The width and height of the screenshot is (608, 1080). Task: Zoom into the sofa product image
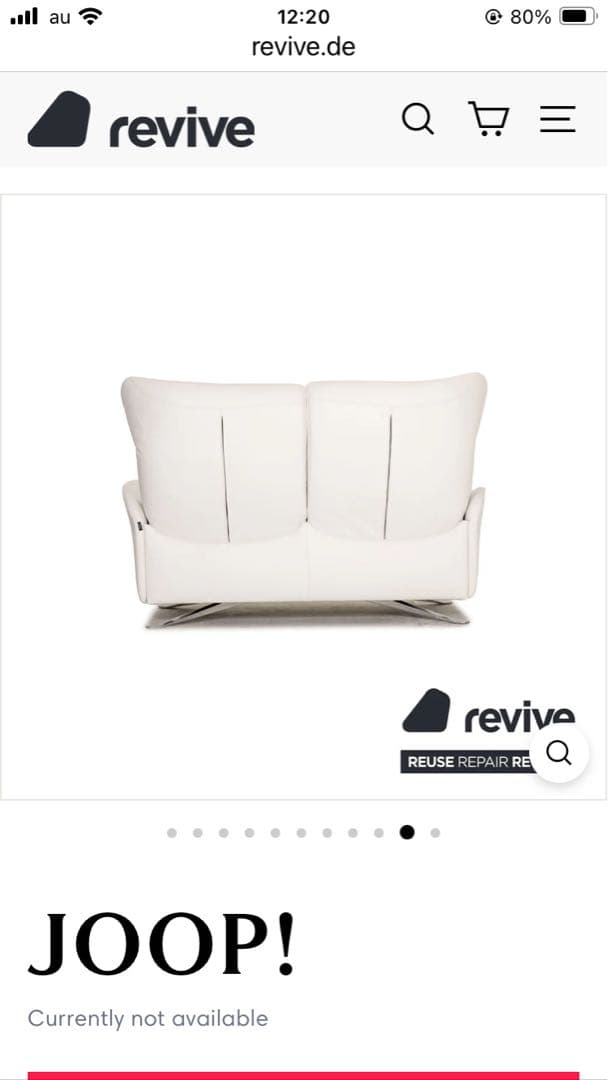click(559, 752)
